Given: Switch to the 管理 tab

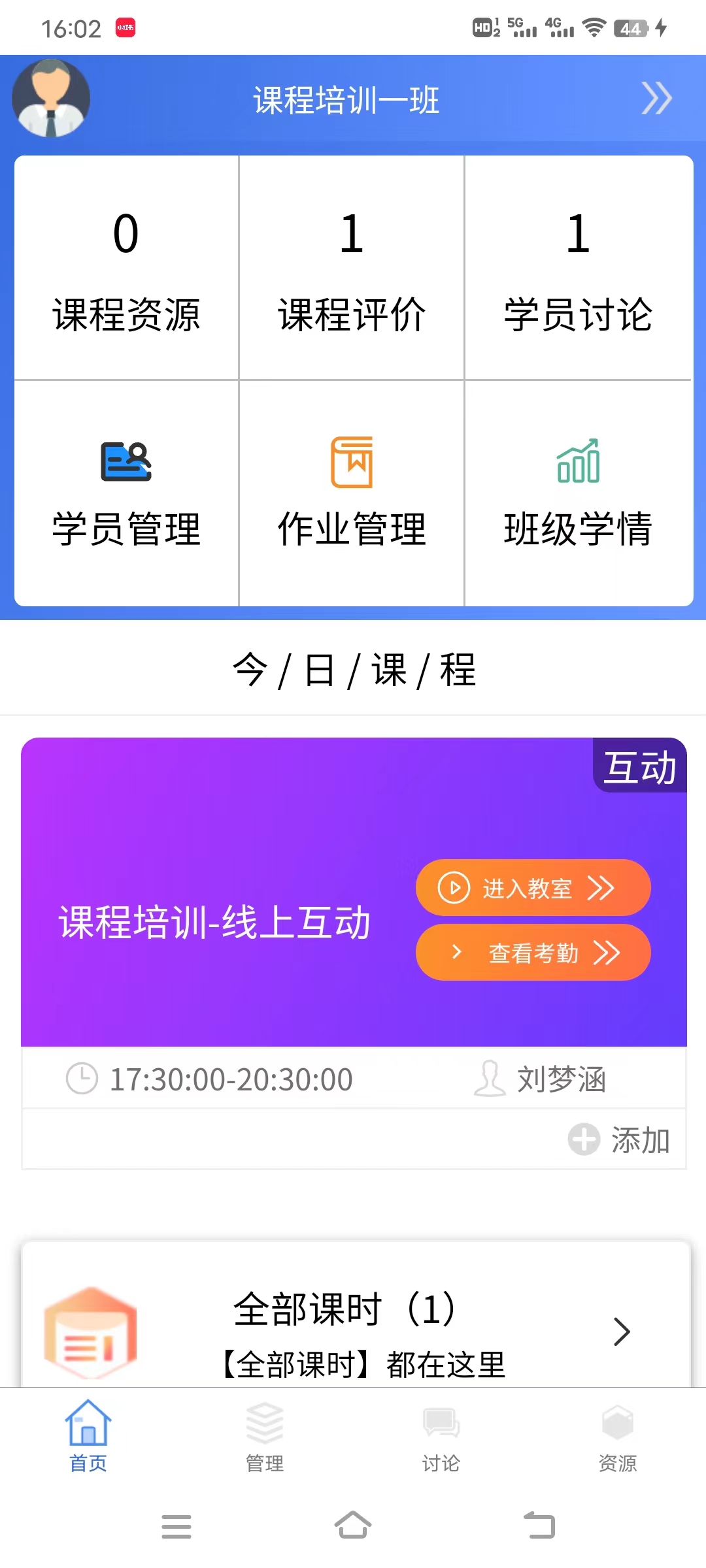Looking at the screenshot, I should pyautogui.click(x=265, y=1435).
